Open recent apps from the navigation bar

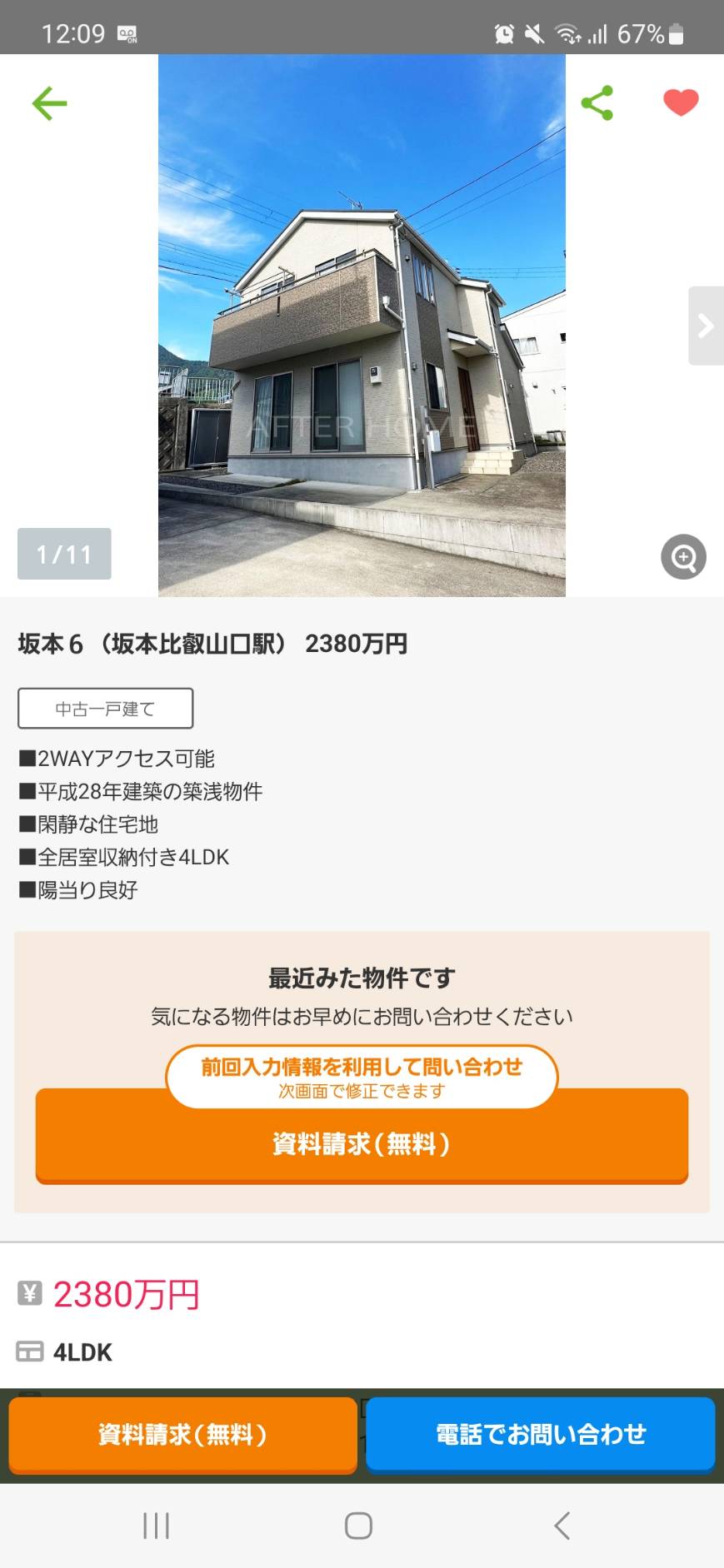[x=156, y=1526]
